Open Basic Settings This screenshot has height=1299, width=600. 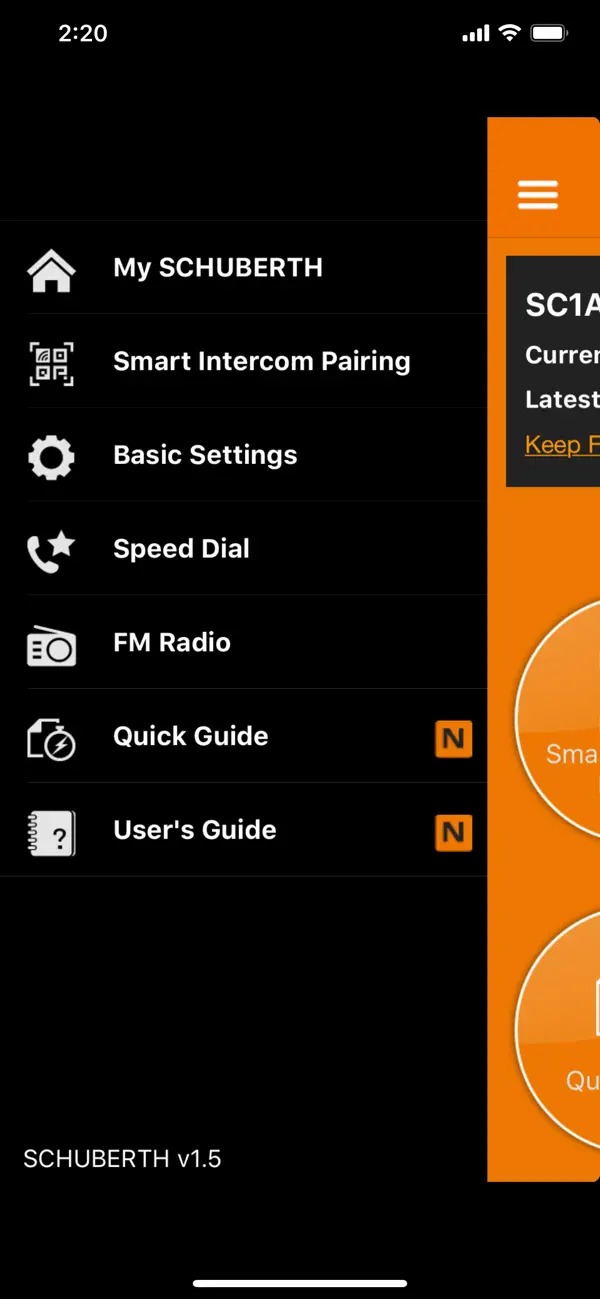[205, 455]
